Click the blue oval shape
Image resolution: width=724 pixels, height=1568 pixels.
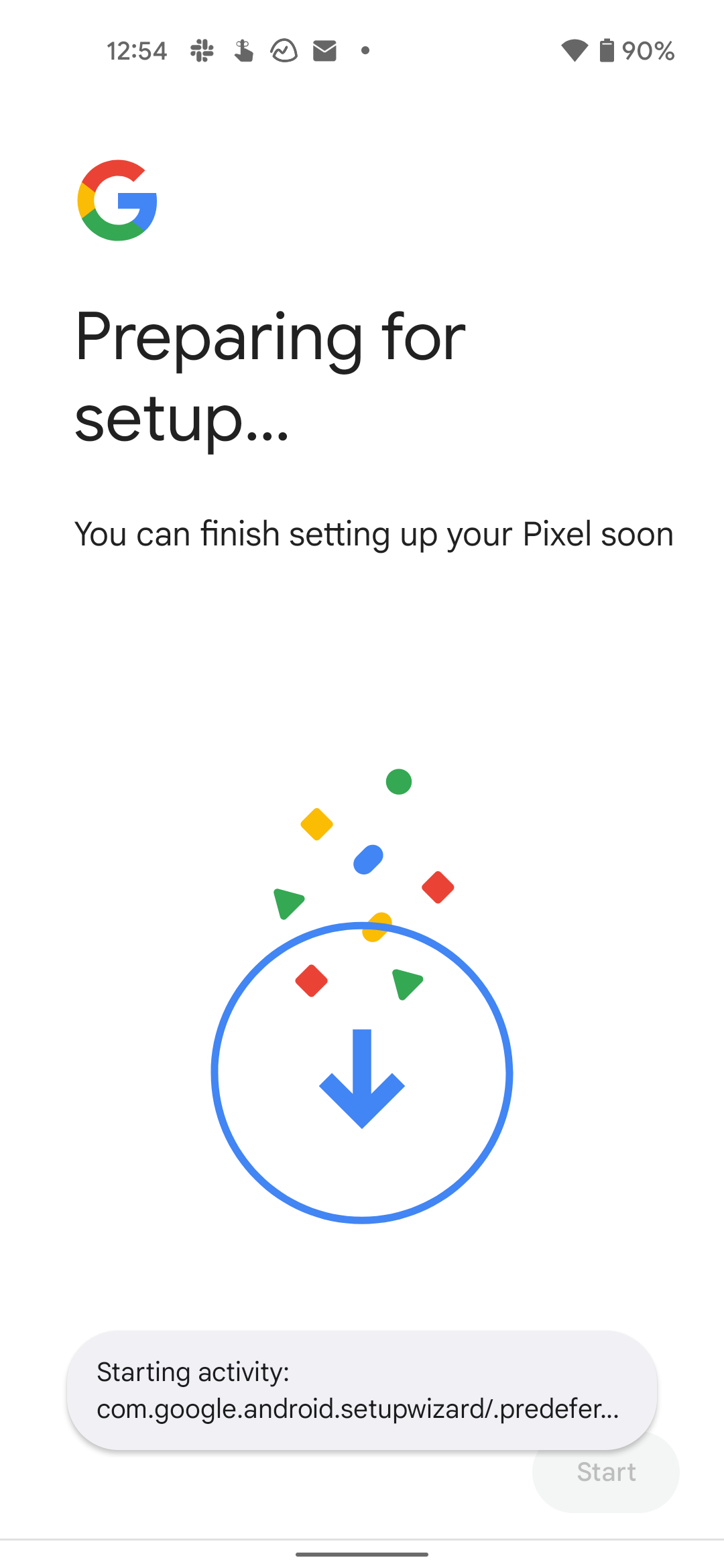tap(367, 860)
